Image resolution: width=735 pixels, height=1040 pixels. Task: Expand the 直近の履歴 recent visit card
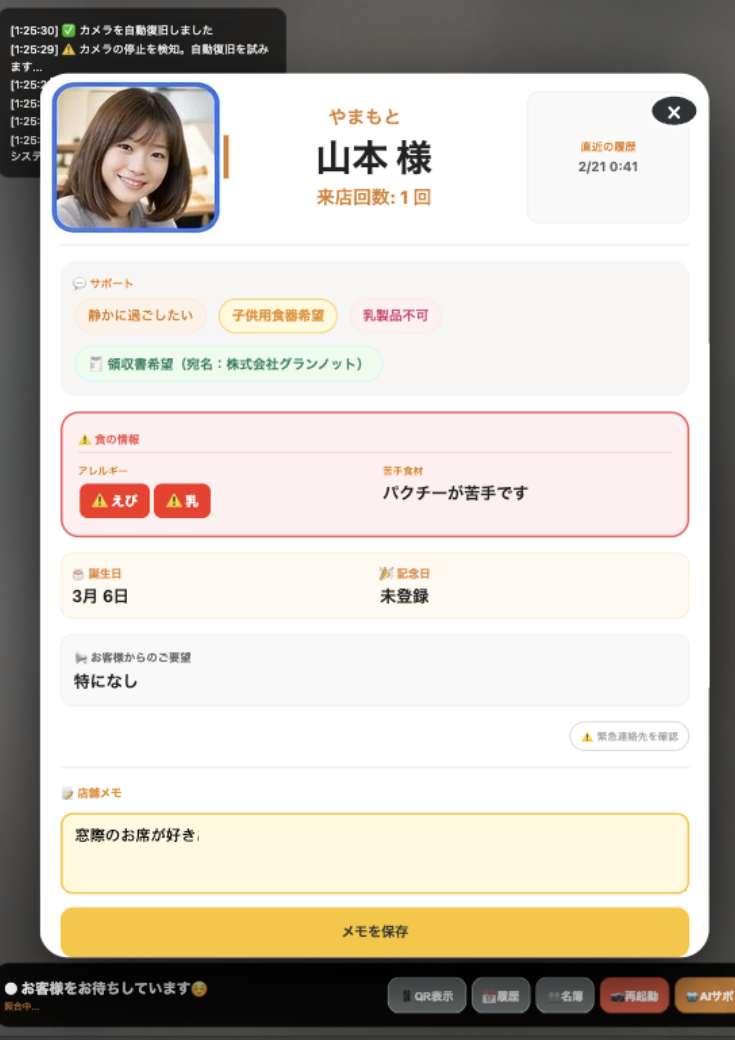(607, 154)
